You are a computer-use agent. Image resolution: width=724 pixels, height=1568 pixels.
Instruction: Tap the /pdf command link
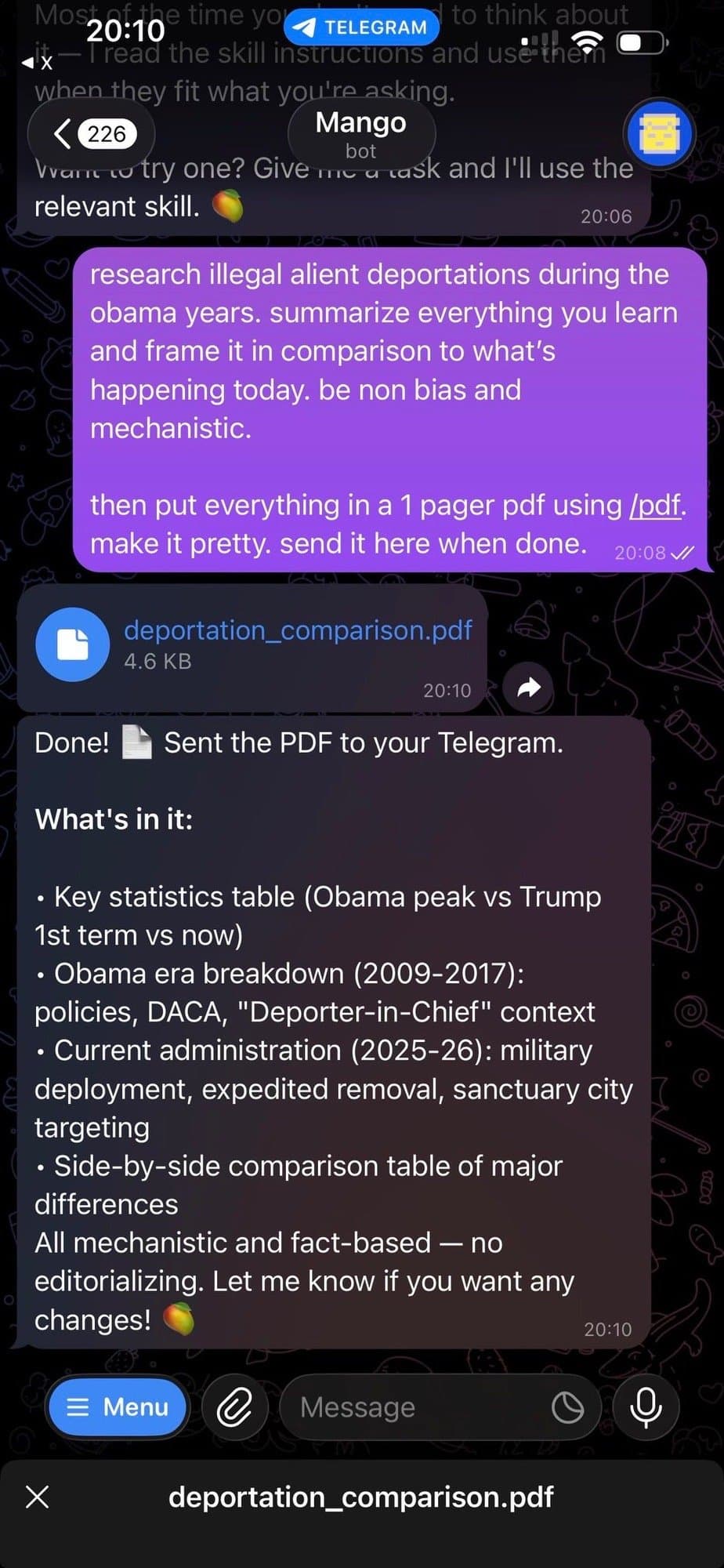[x=655, y=505]
